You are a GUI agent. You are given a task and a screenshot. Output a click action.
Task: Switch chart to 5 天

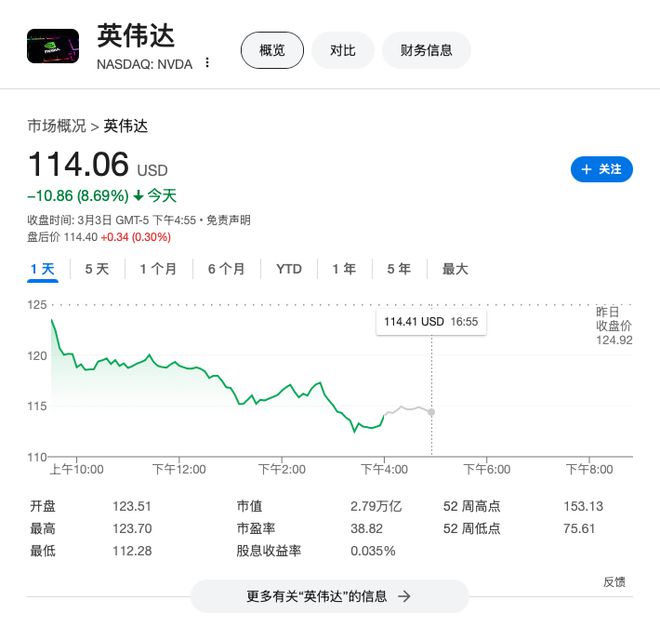[x=97, y=269]
